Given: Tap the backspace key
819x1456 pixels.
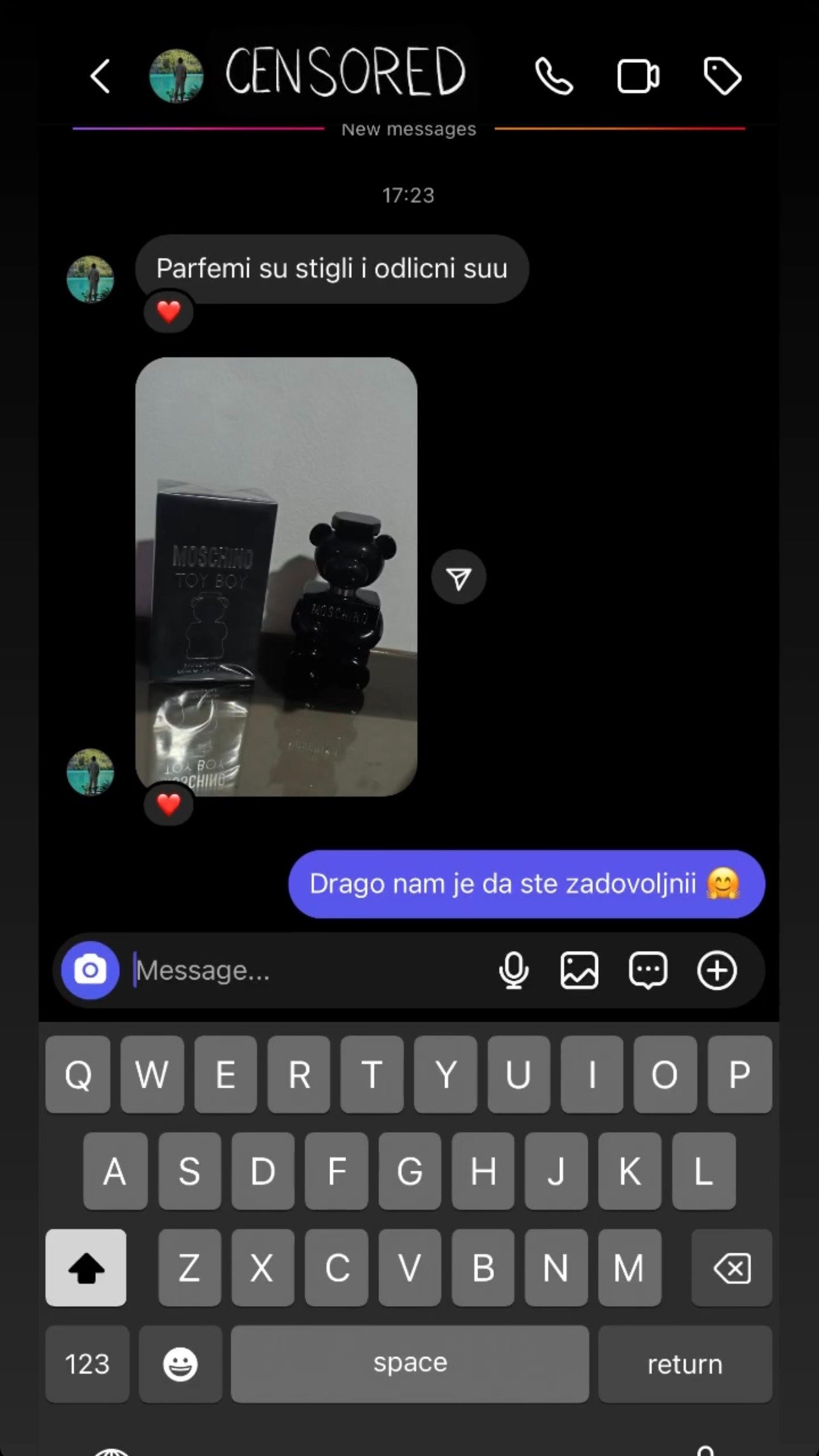Looking at the screenshot, I should click(x=732, y=1269).
